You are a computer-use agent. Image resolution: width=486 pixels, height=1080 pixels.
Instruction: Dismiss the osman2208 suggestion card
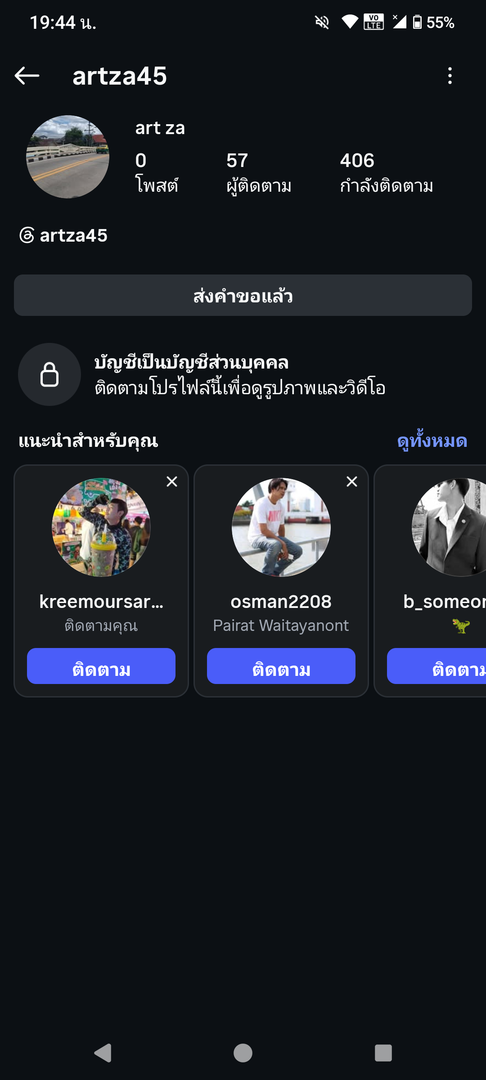352,481
